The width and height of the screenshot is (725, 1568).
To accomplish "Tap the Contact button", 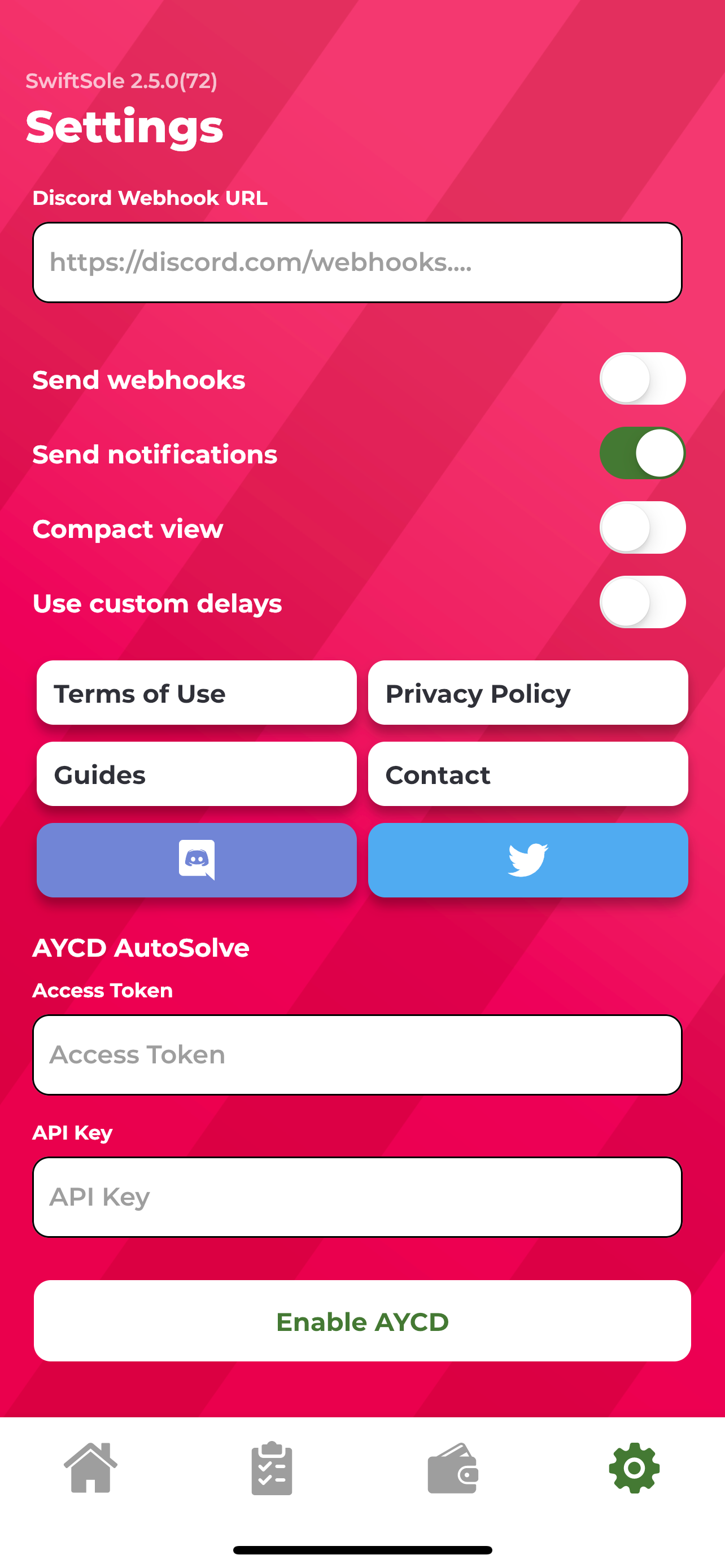I will coord(528,774).
